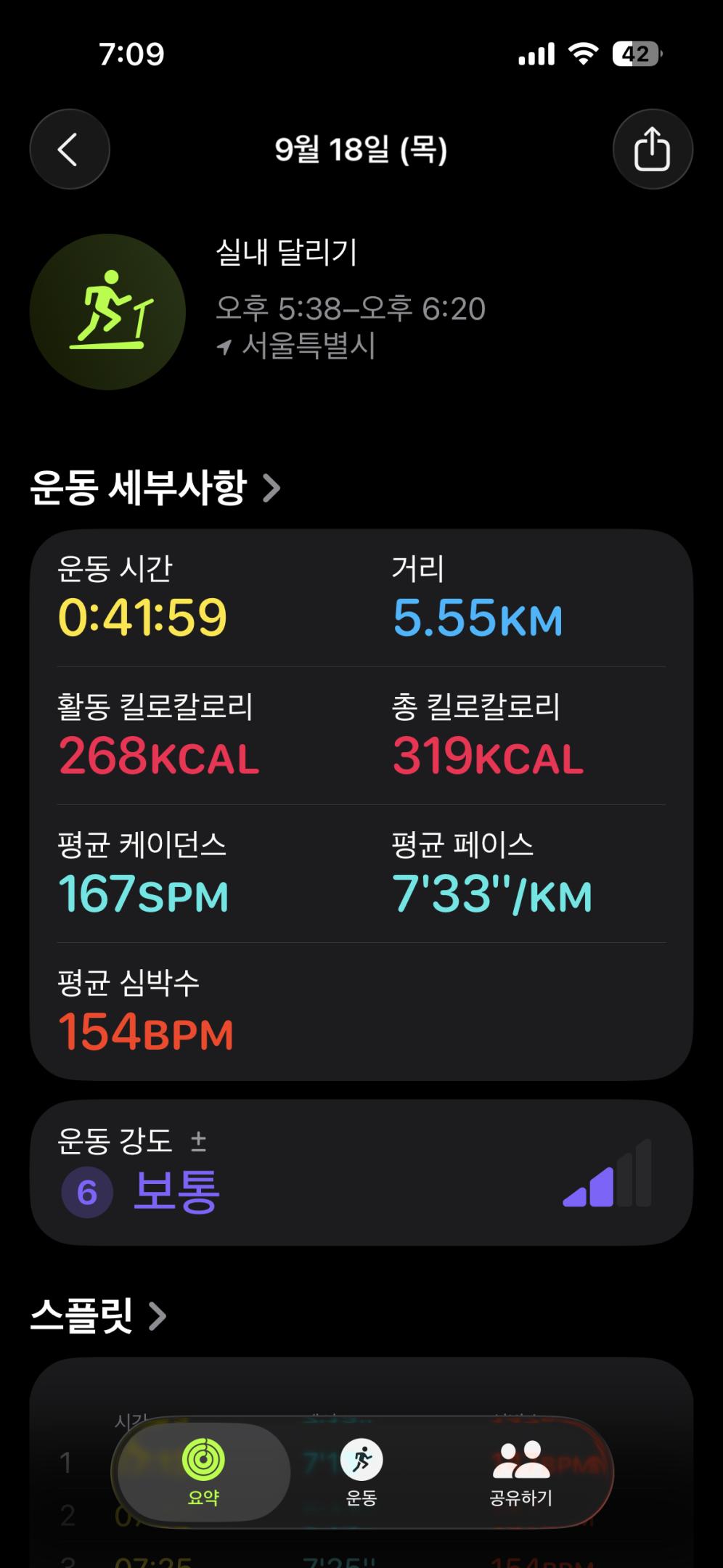
Task: Adjust the 운동 강도 effort rating
Action: [x=361, y=1172]
